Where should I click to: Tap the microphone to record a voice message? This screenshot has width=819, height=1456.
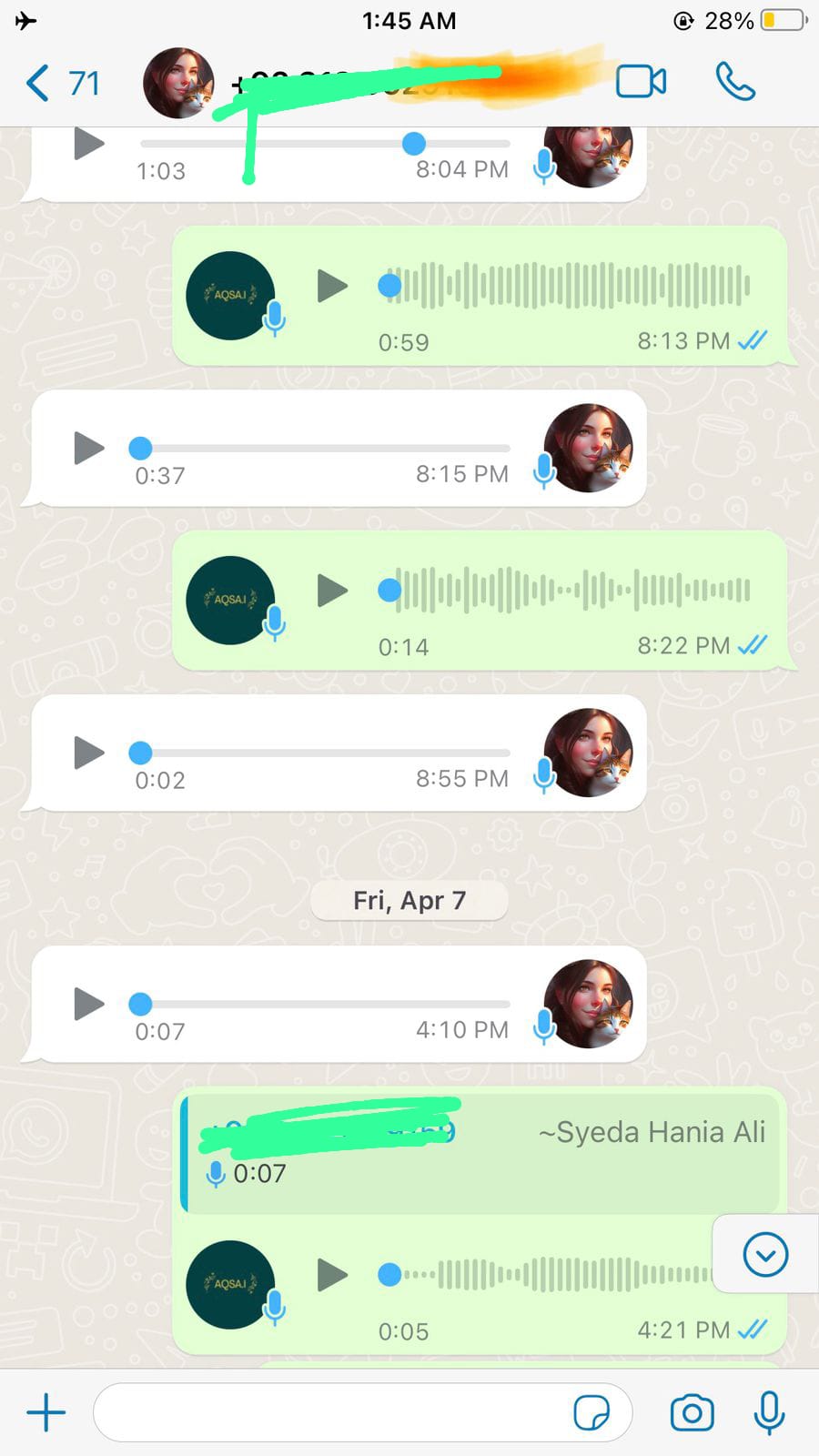coord(769,1413)
